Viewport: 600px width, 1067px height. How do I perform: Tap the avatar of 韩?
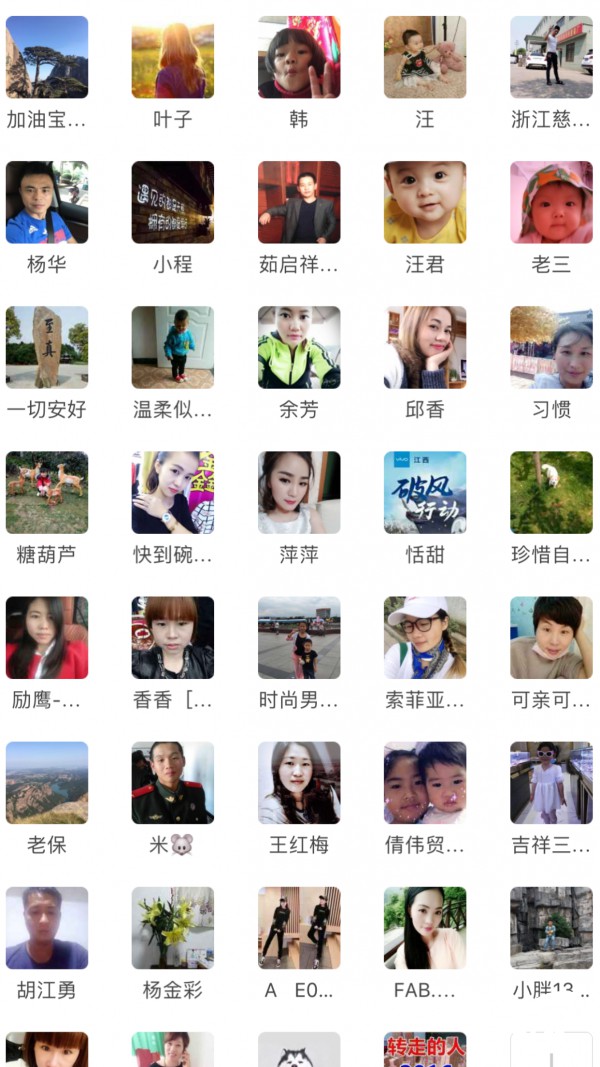tap(299, 57)
